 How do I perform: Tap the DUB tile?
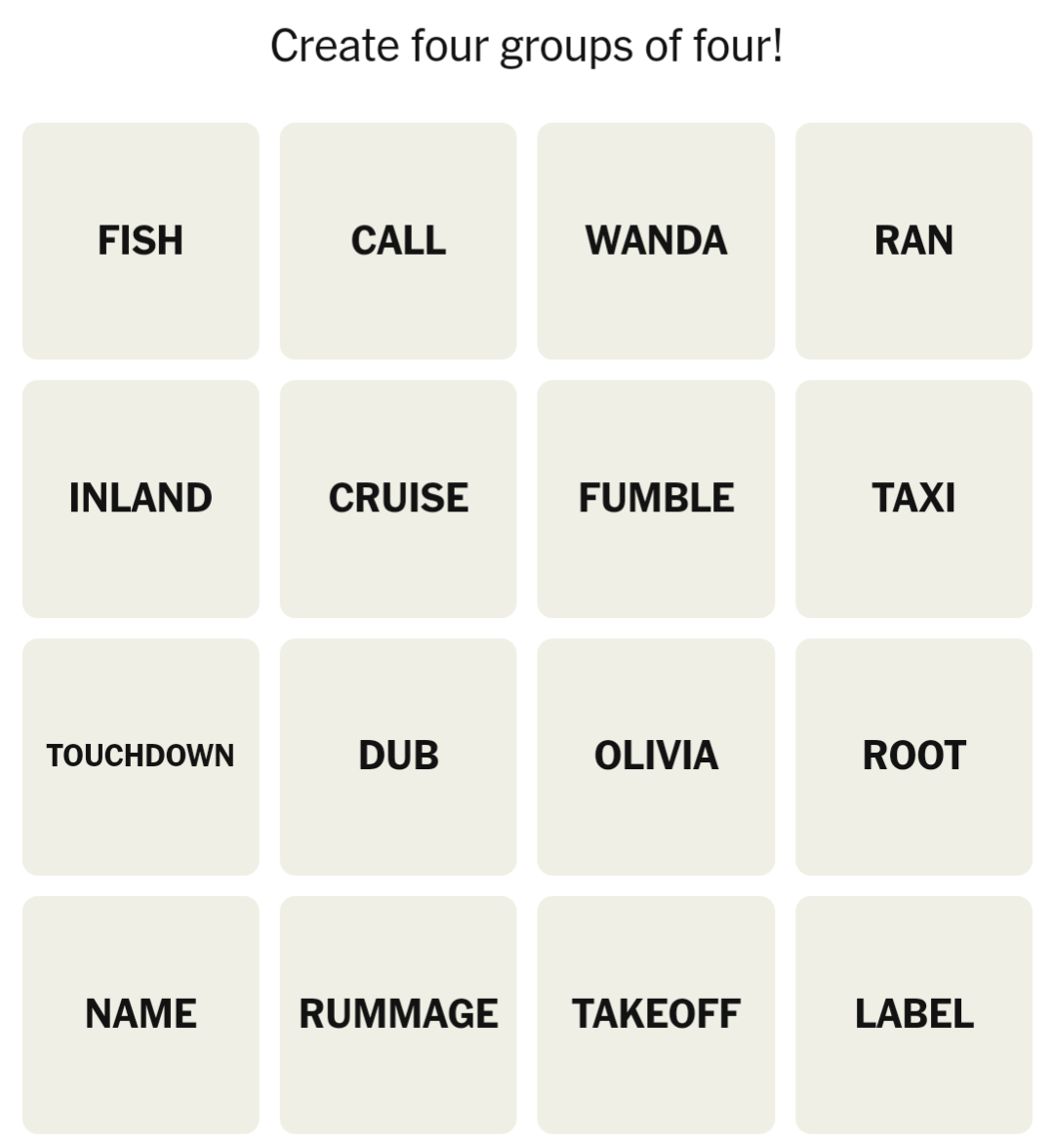(398, 757)
